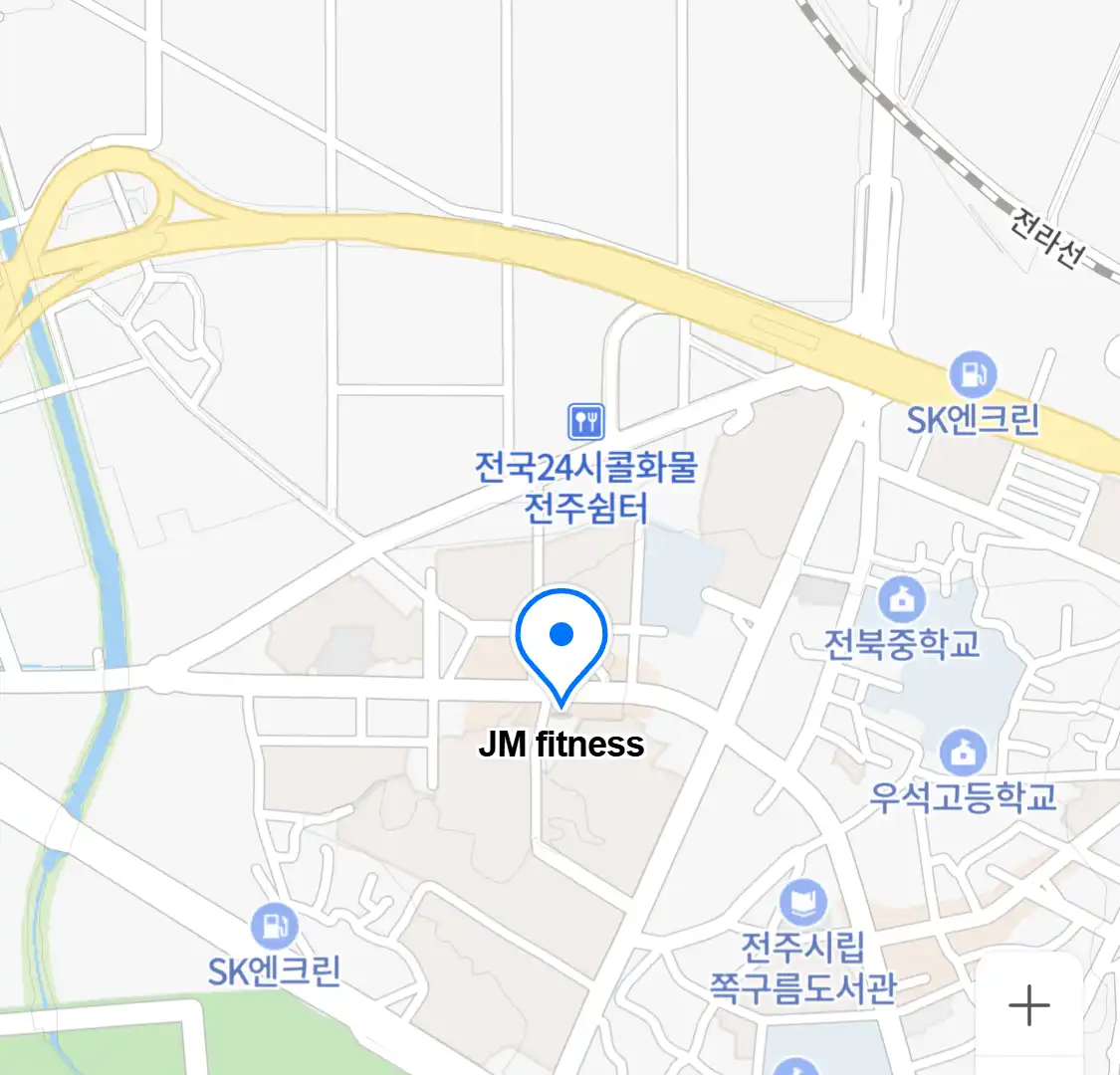
Task: Zoom in with the plus button
Action: pos(1028,1005)
